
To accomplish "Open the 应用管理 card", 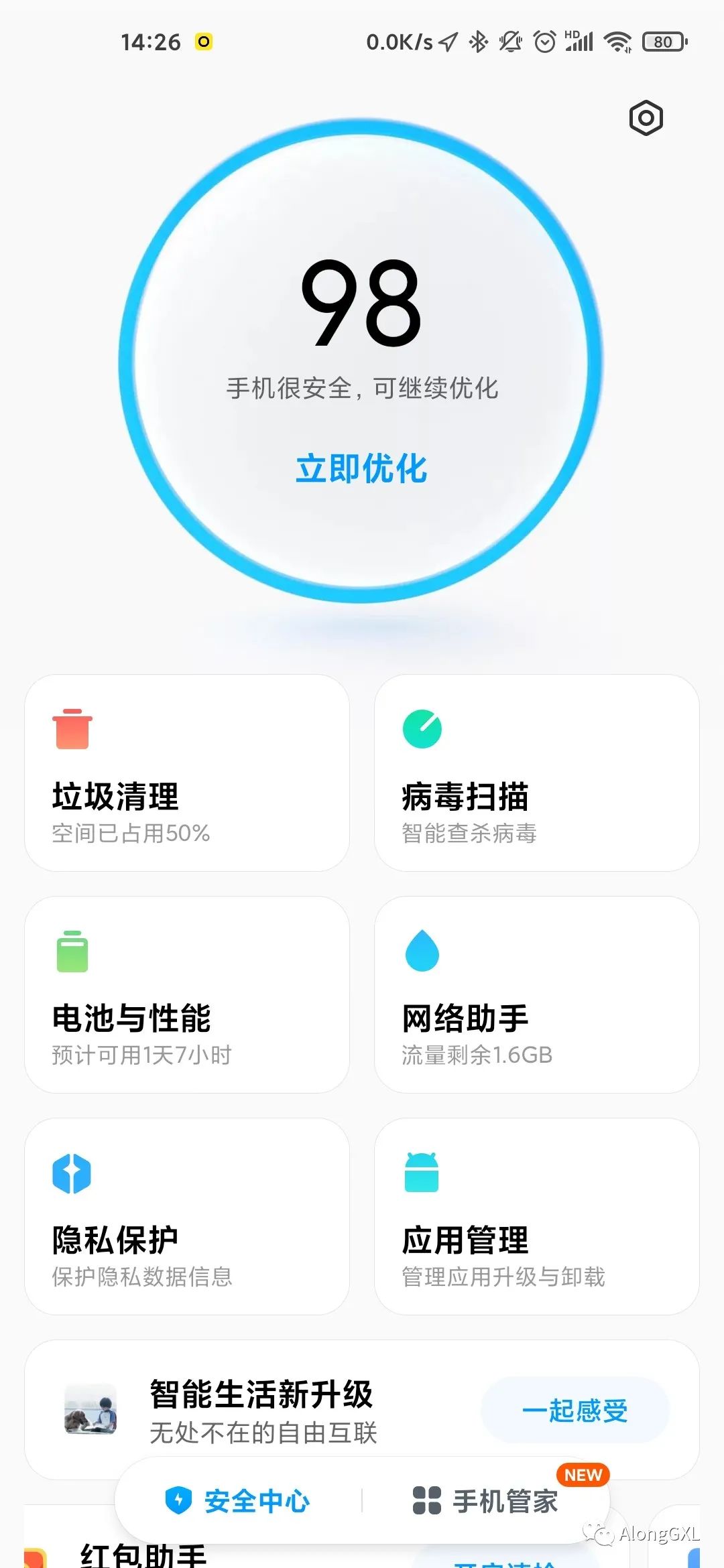I will [x=536, y=1216].
